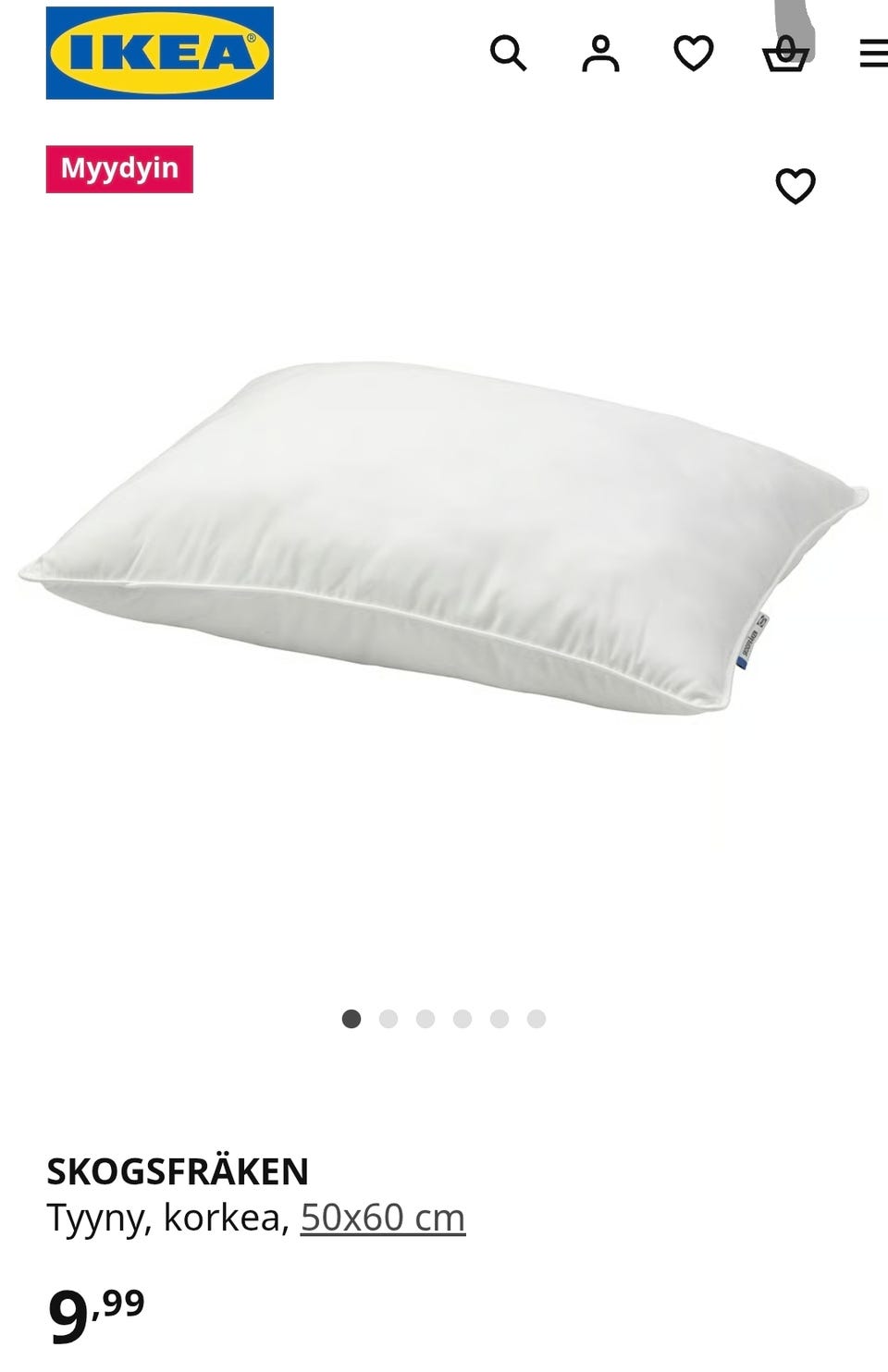Open the user account profile
Viewport: 888px width, 1372px height.
pos(600,53)
